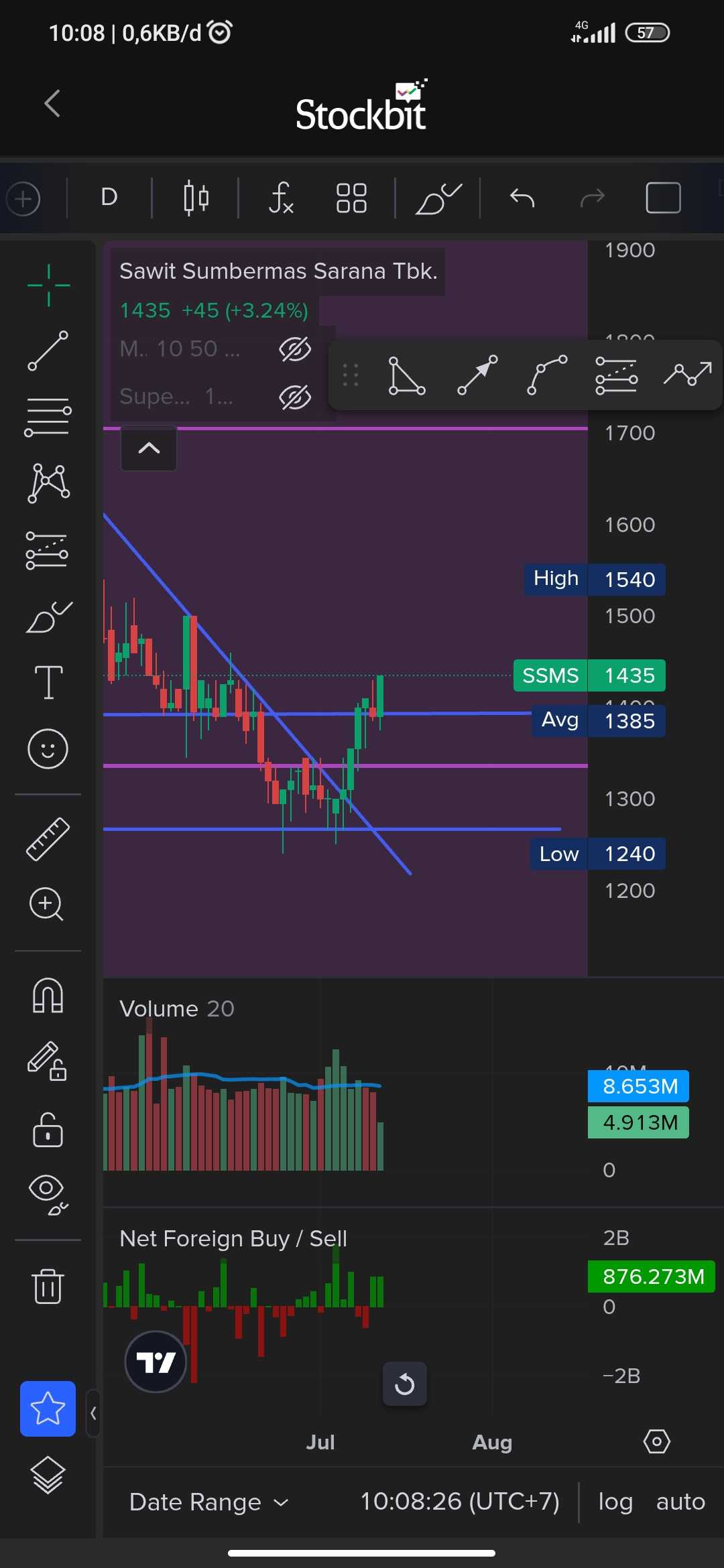
Task: Delete drawings with the trash icon
Action: [x=48, y=1286]
